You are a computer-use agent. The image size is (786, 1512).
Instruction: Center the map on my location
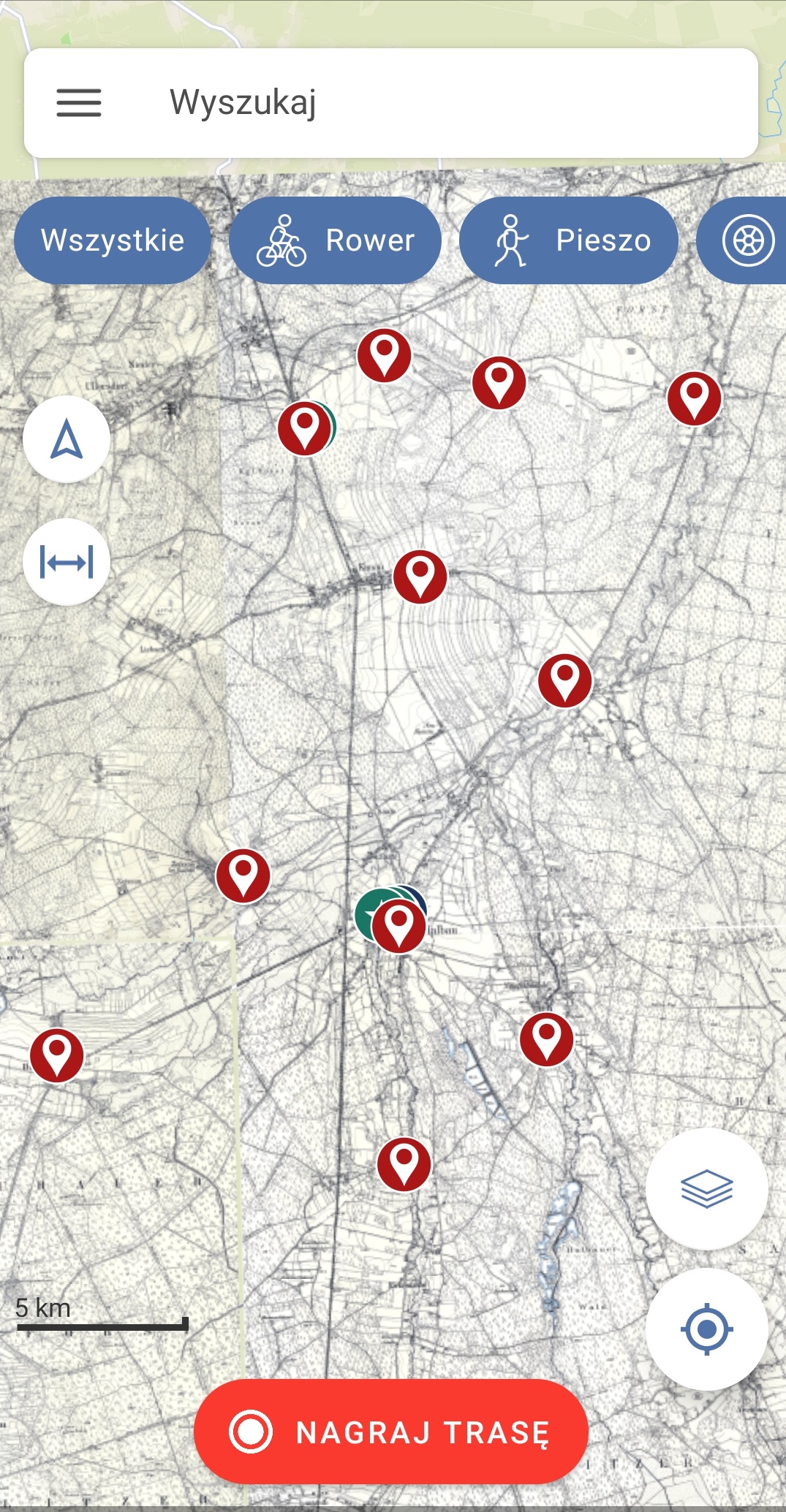(x=706, y=1329)
